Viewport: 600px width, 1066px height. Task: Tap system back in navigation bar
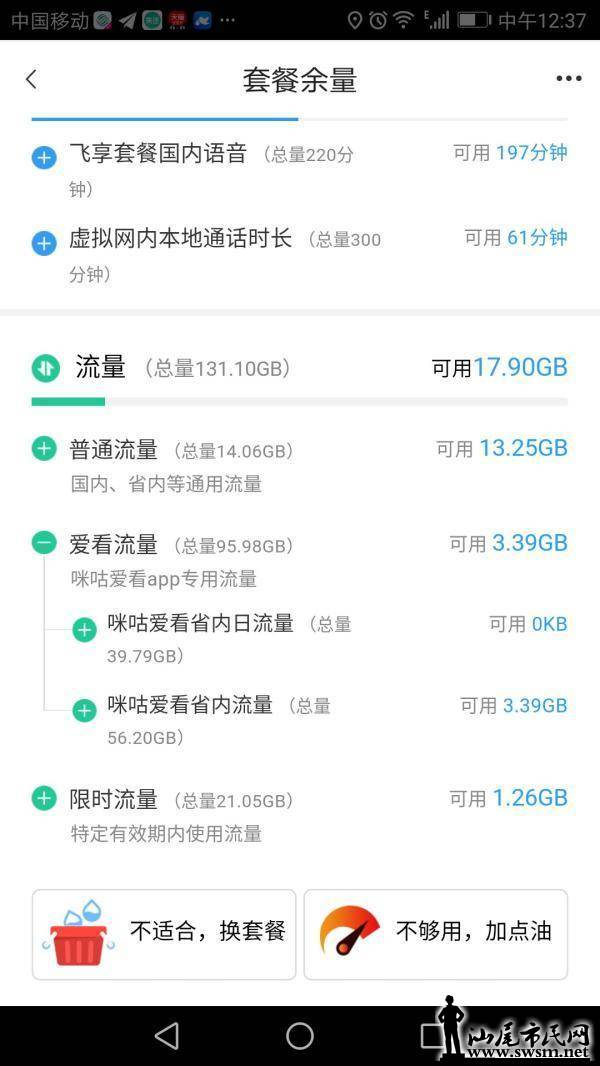[x=167, y=1036]
